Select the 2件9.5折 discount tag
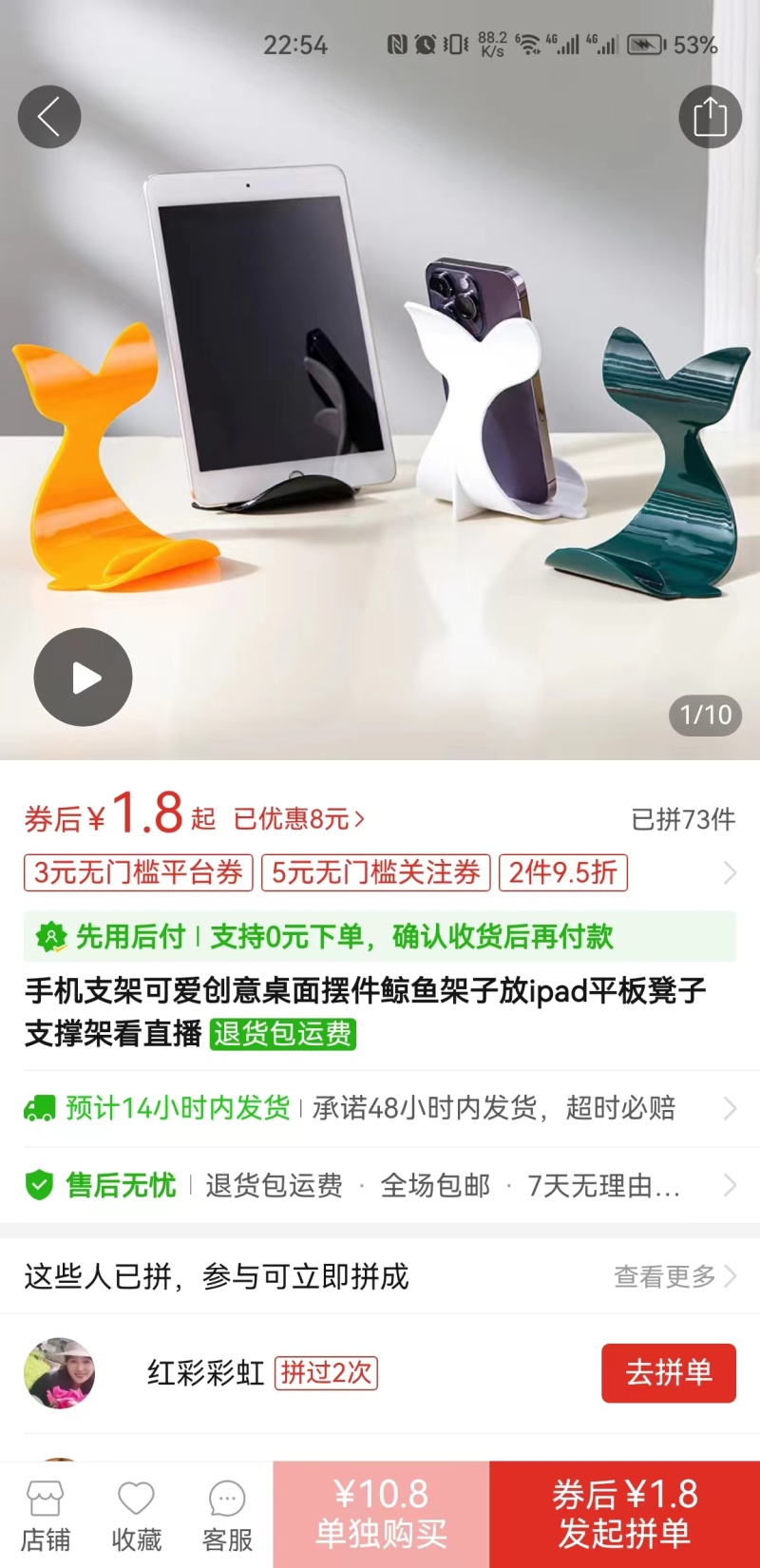Image resolution: width=760 pixels, height=1568 pixels. click(562, 872)
